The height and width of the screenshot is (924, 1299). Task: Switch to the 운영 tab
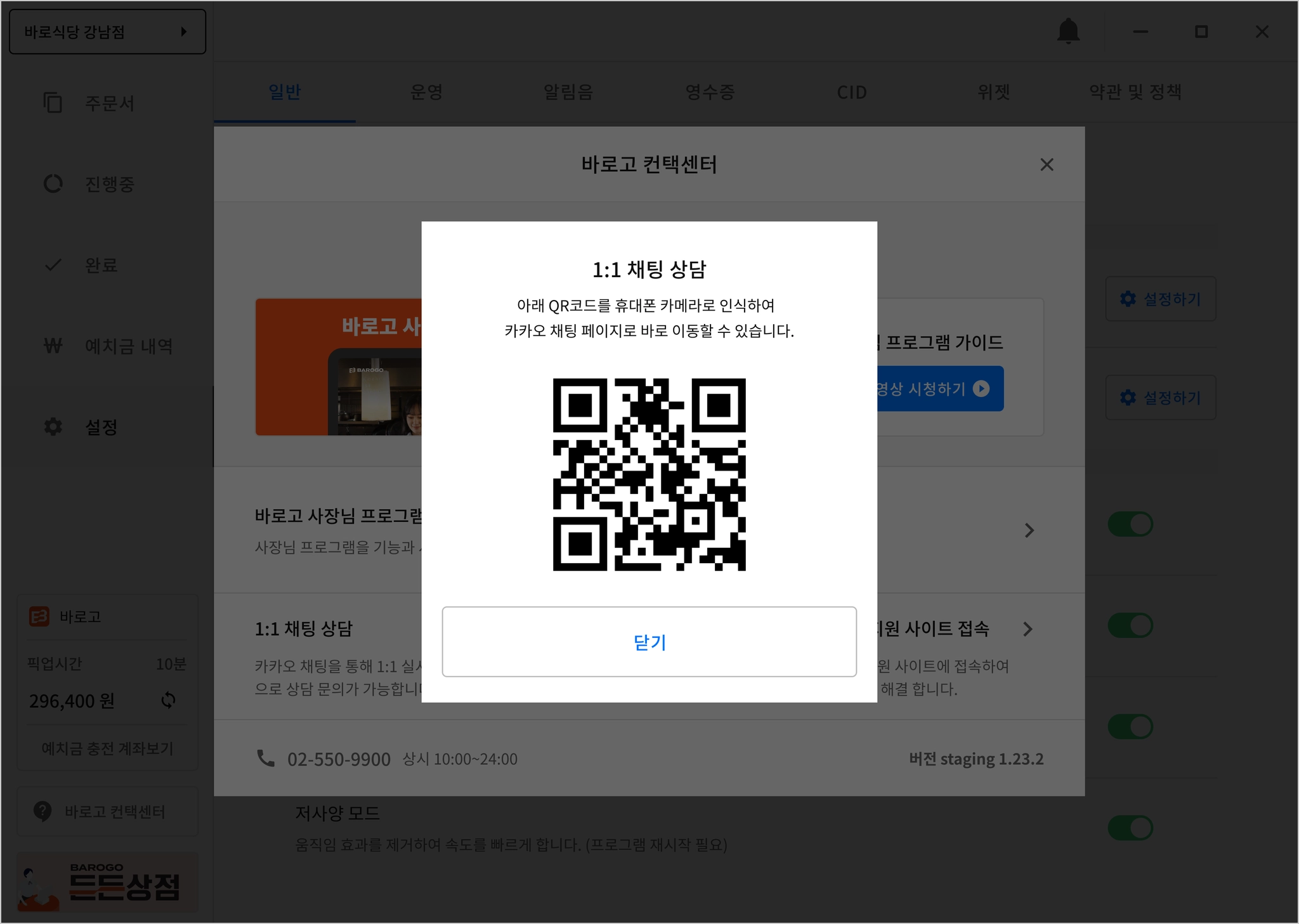426,93
